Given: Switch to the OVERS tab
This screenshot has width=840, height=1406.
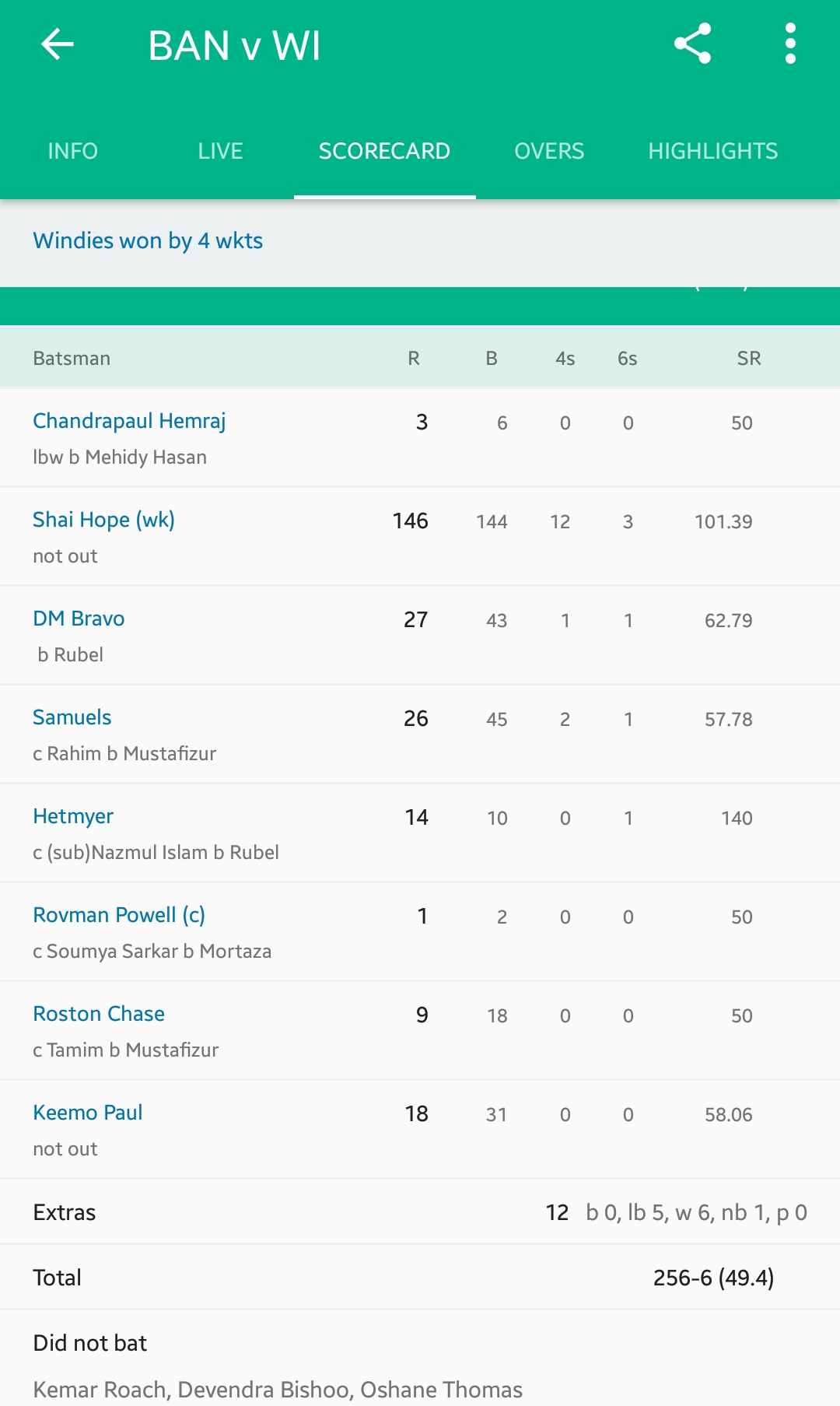Looking at the screenshot, I should 549,151.
